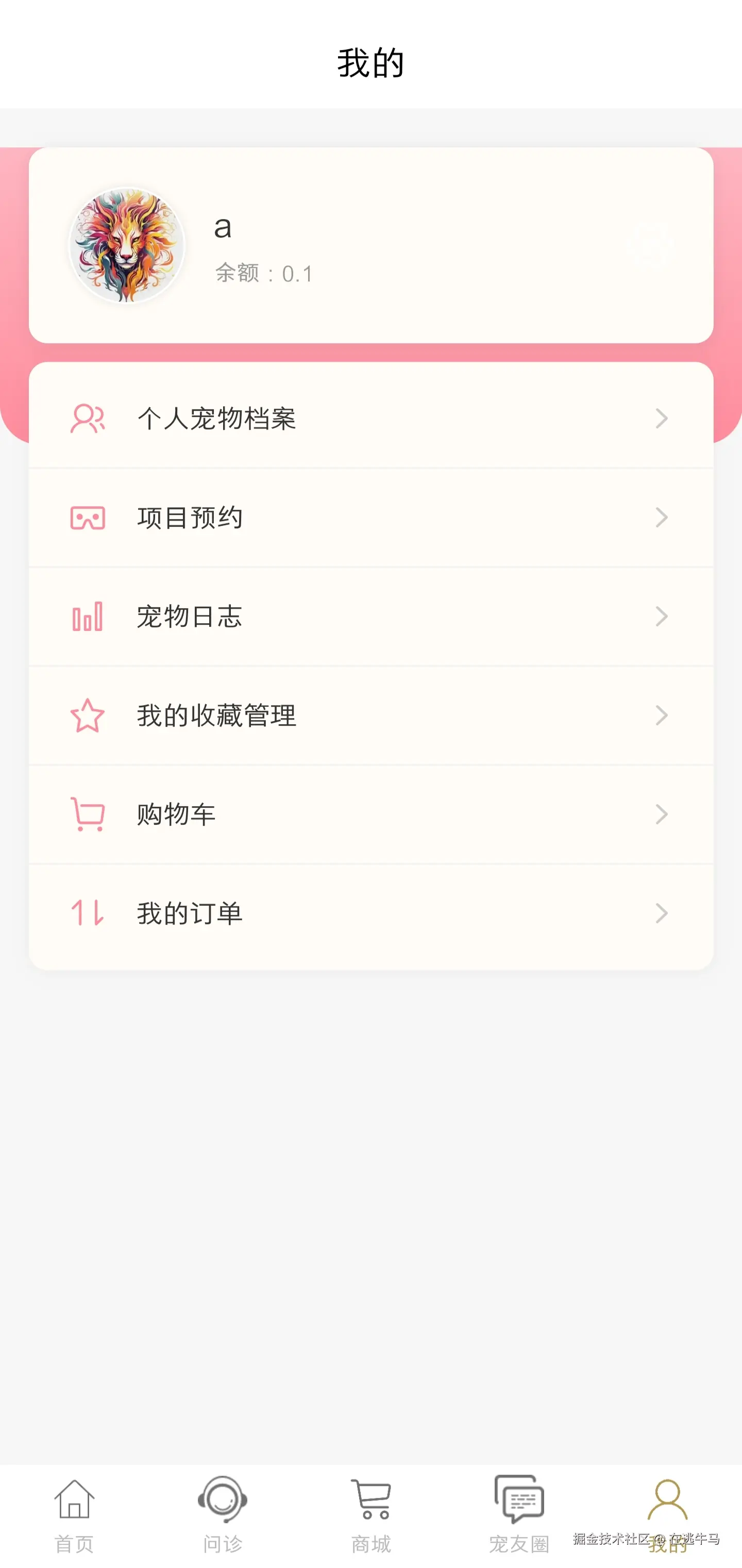
Task: Switch to the 问诊 consultation tab
Action: click(x=223, y=1514)
